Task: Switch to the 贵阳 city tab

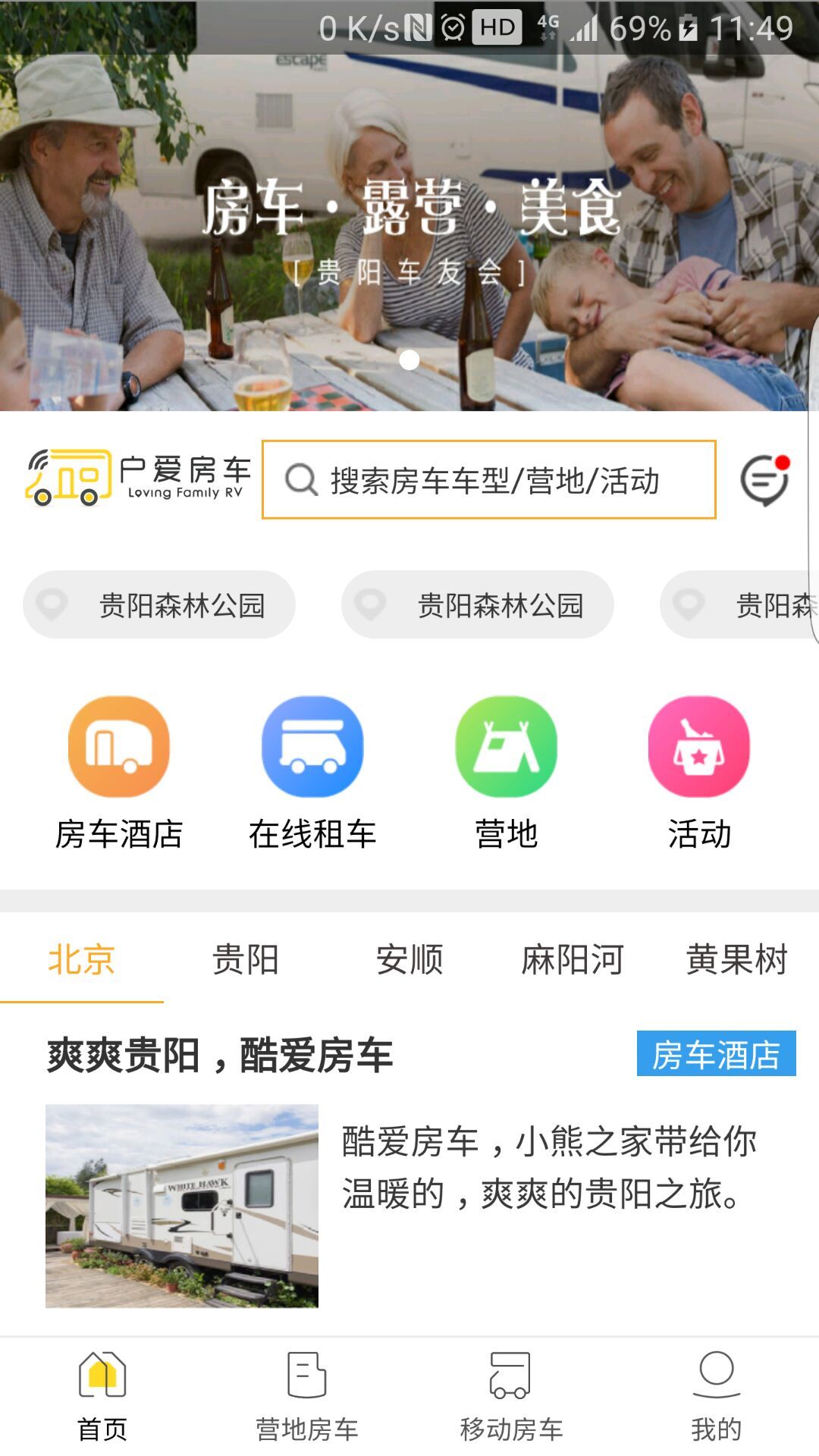Action: pyautogui.click(x=245, y=959)
